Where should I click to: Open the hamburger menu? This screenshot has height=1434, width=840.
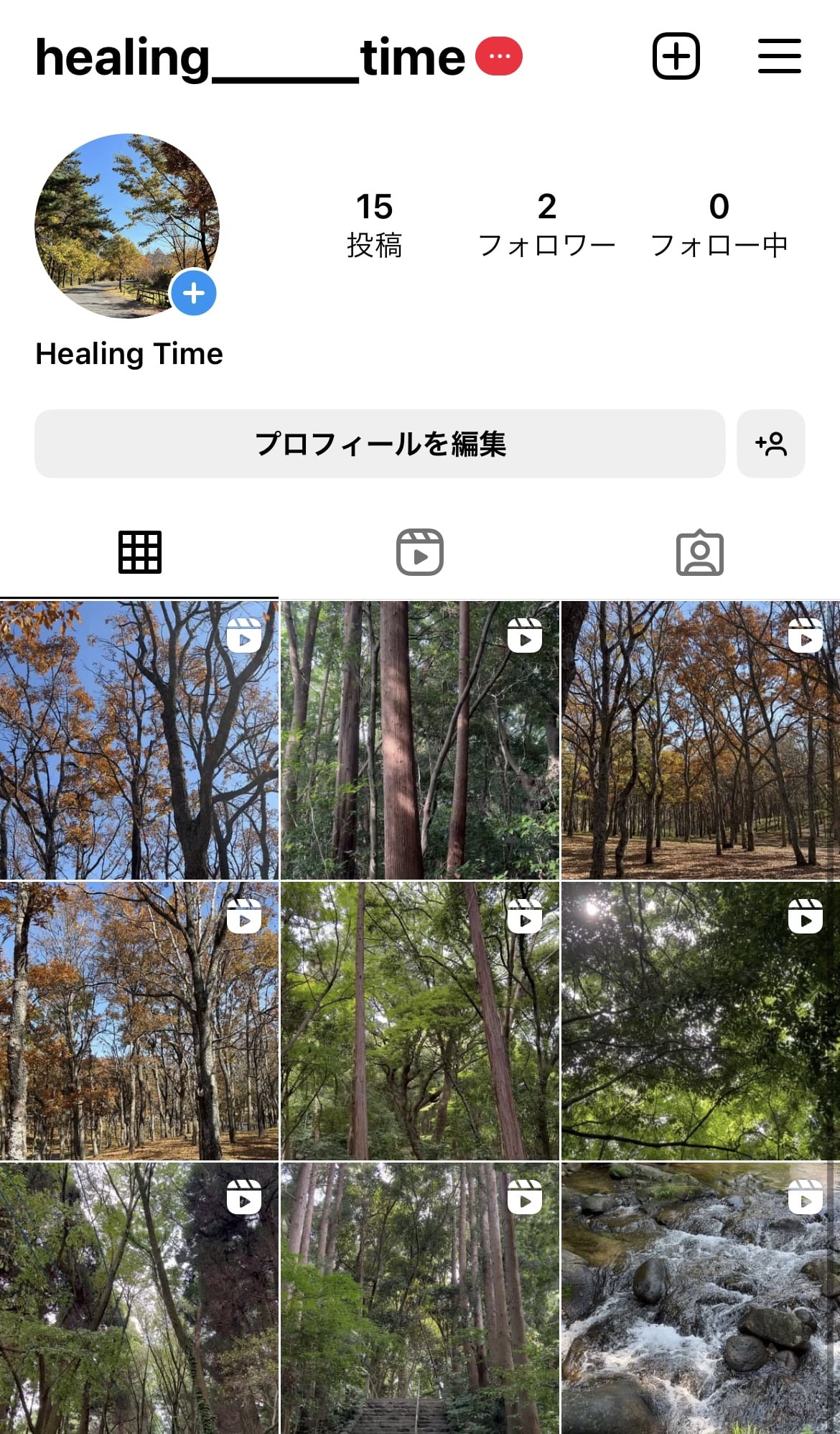point(779,56)
